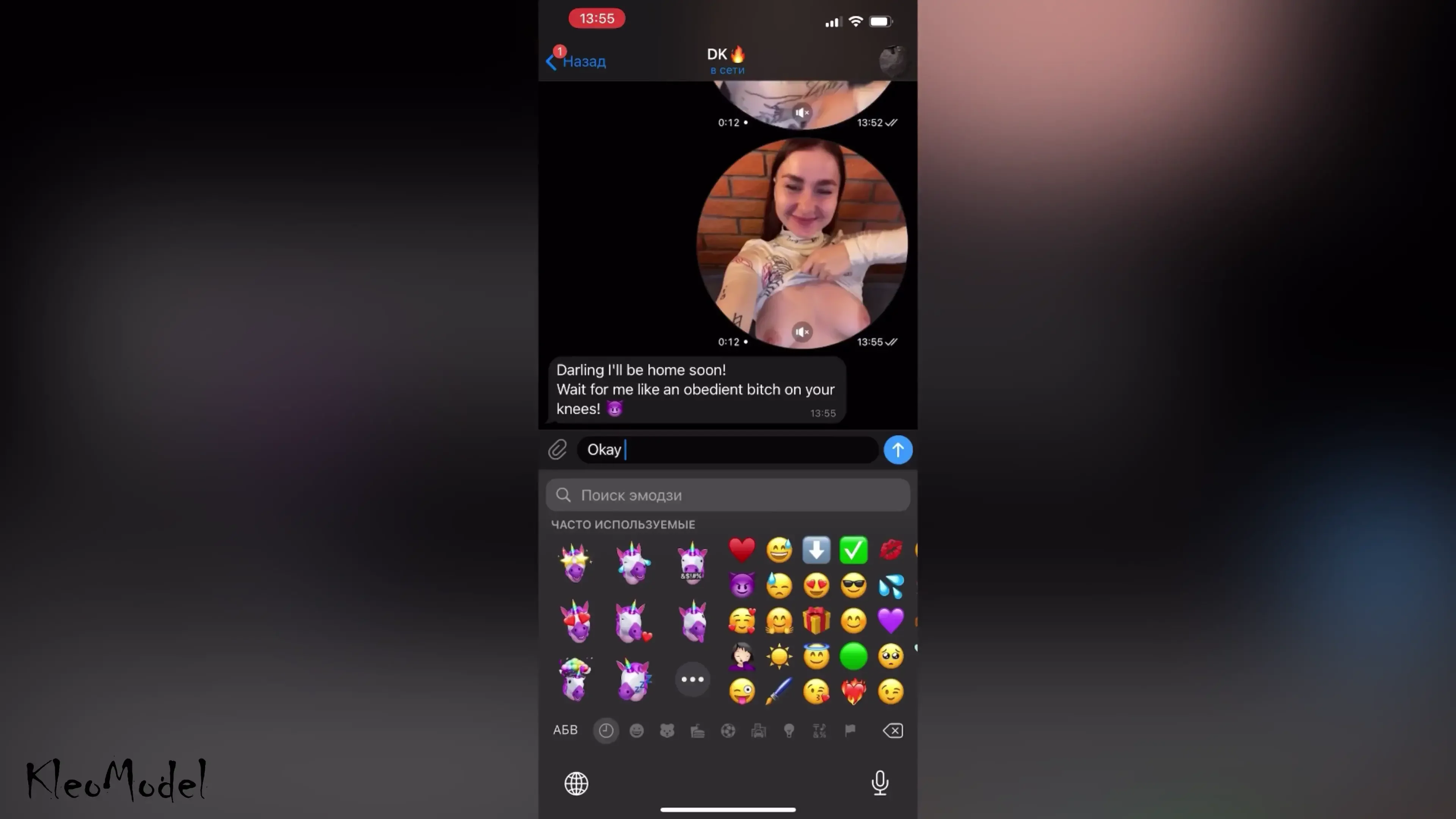Screen dimensions: 1456x819
Task: Insert the red heart emoji
Action: 742,550
